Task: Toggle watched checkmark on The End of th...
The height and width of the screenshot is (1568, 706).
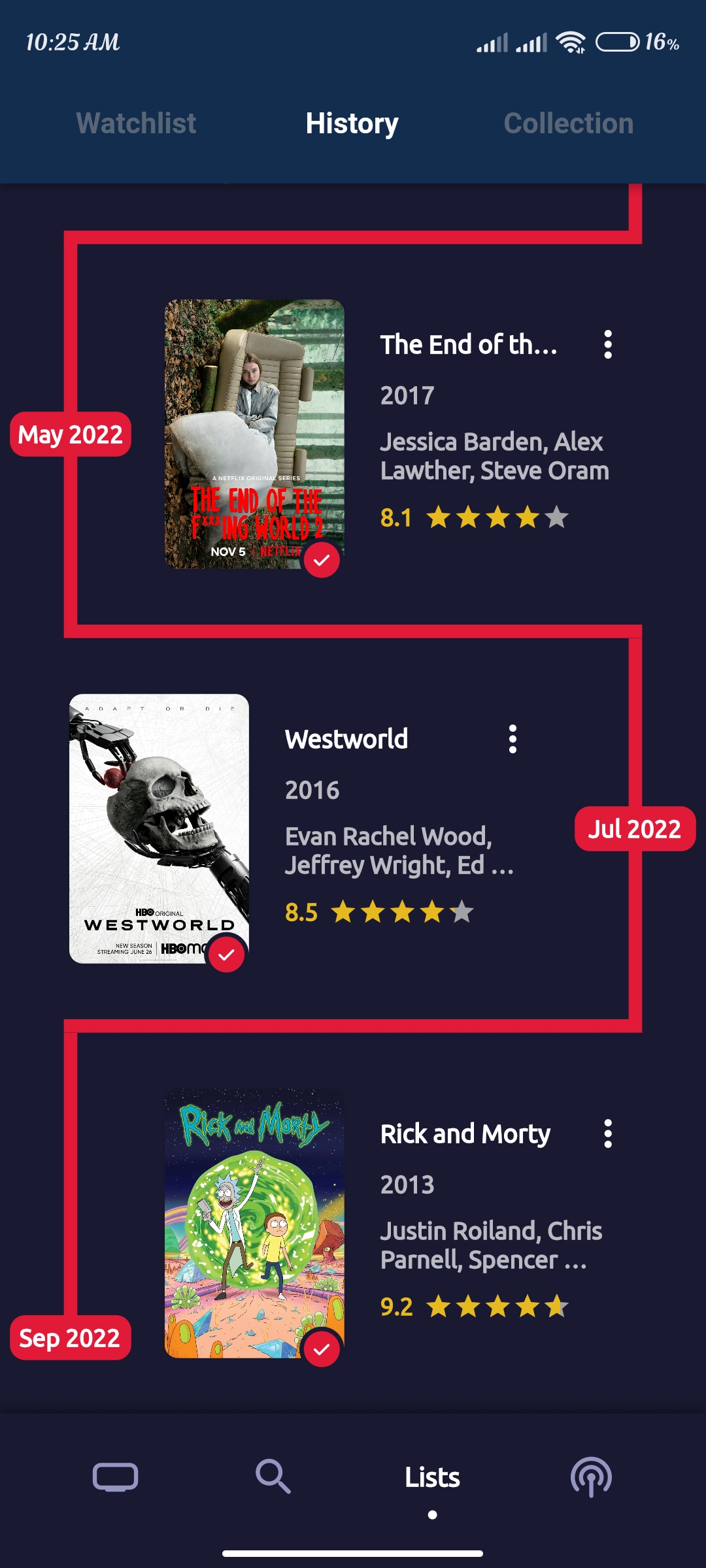Action: tap(322, 560)
